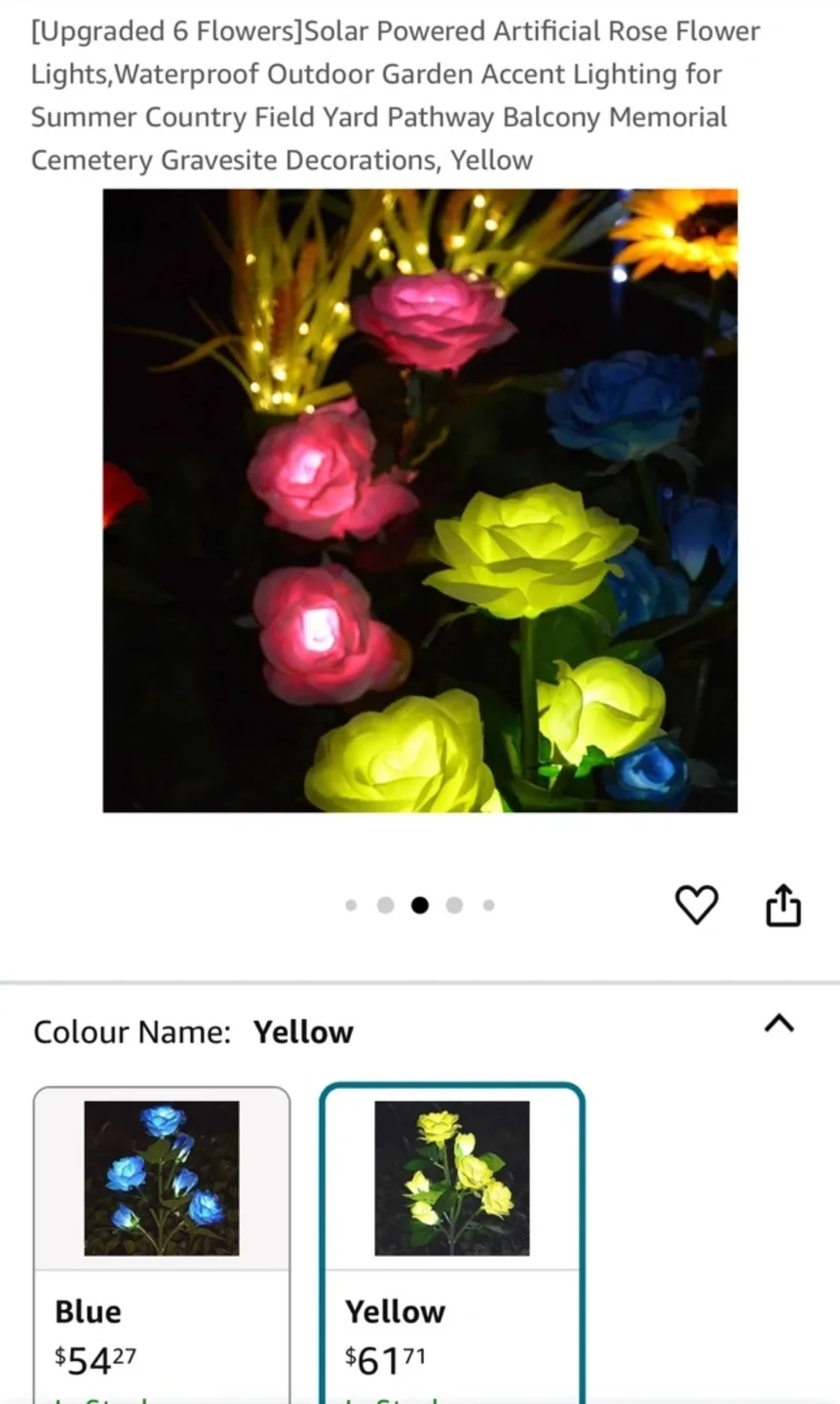840x1404 pixels.
Task: Open the main rose lights product photo
Action: (419, 500)
